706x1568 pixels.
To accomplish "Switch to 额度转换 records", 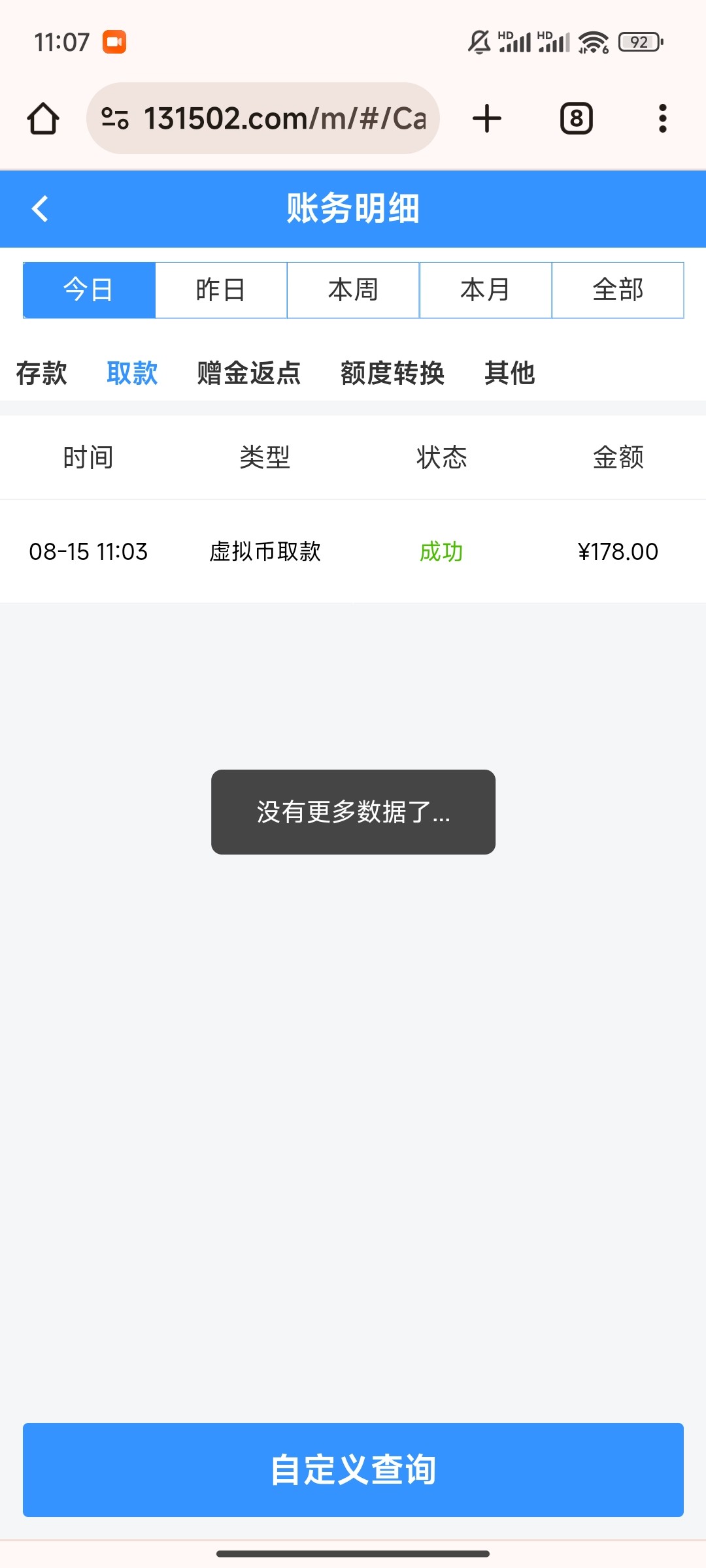I will coord(392,374).
